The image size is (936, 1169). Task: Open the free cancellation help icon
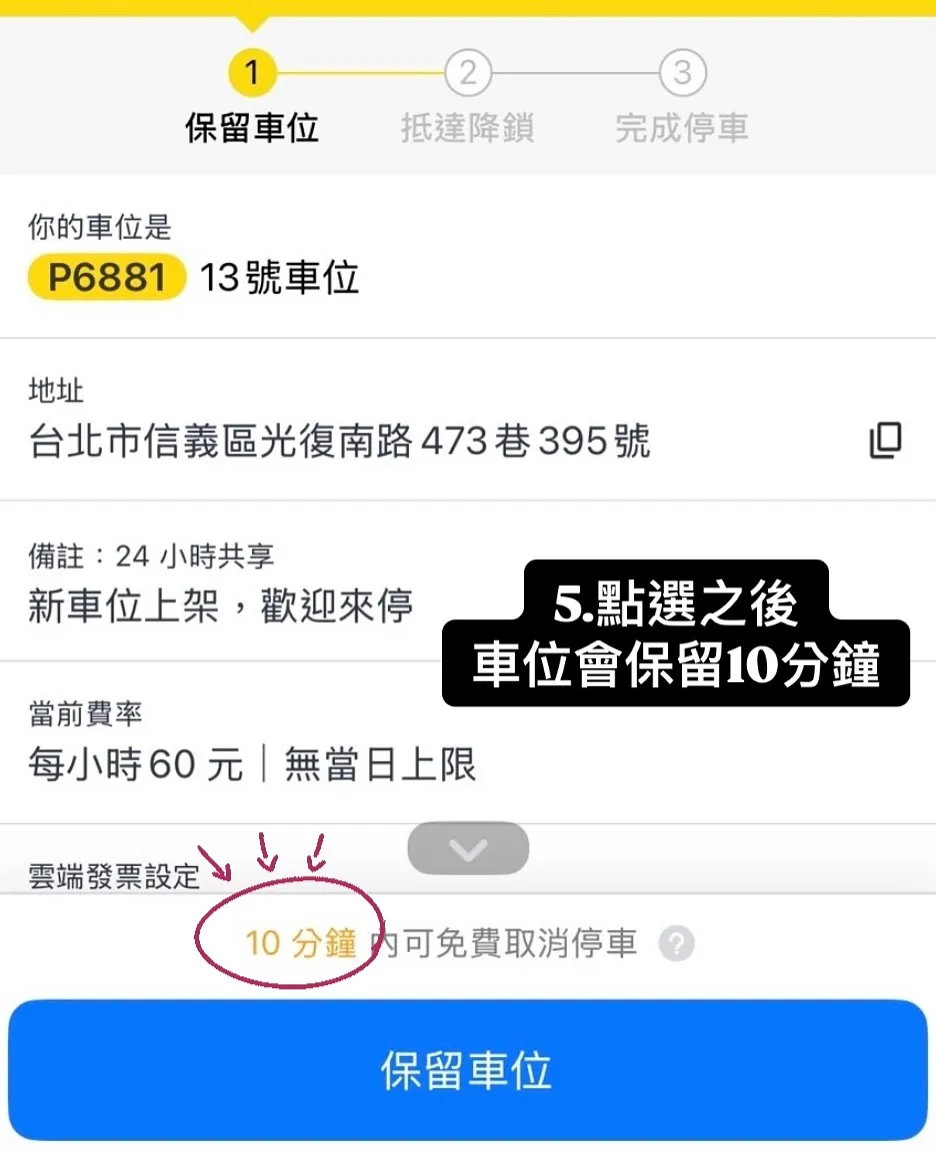click(x=677, y=944)
